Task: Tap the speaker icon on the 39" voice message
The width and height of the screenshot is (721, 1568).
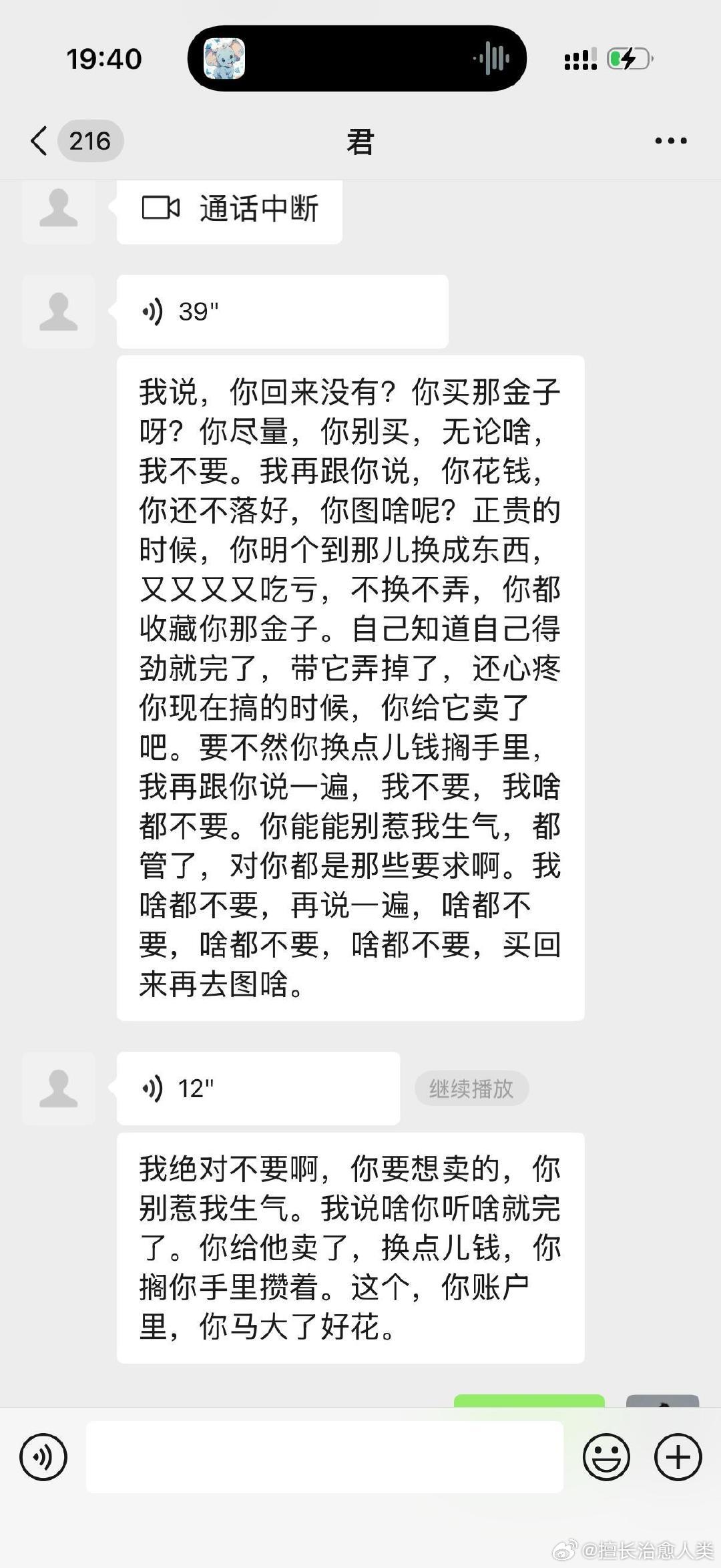Action: 152,311
